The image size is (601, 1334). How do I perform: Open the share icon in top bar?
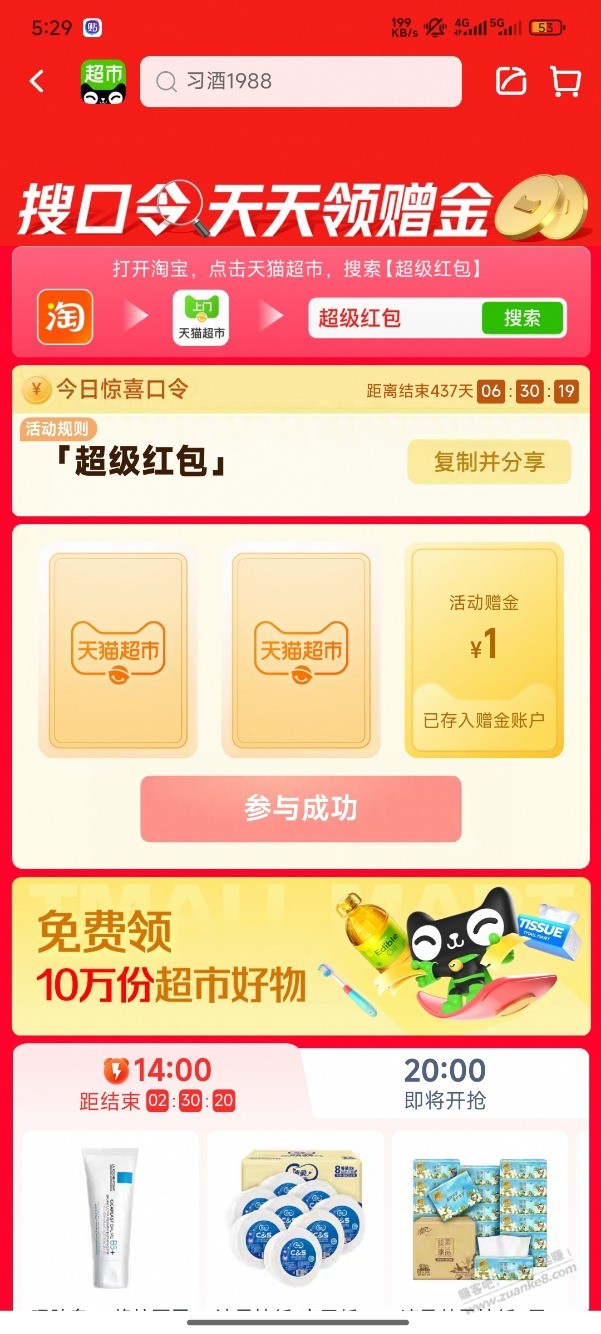(x=511, y=81)
